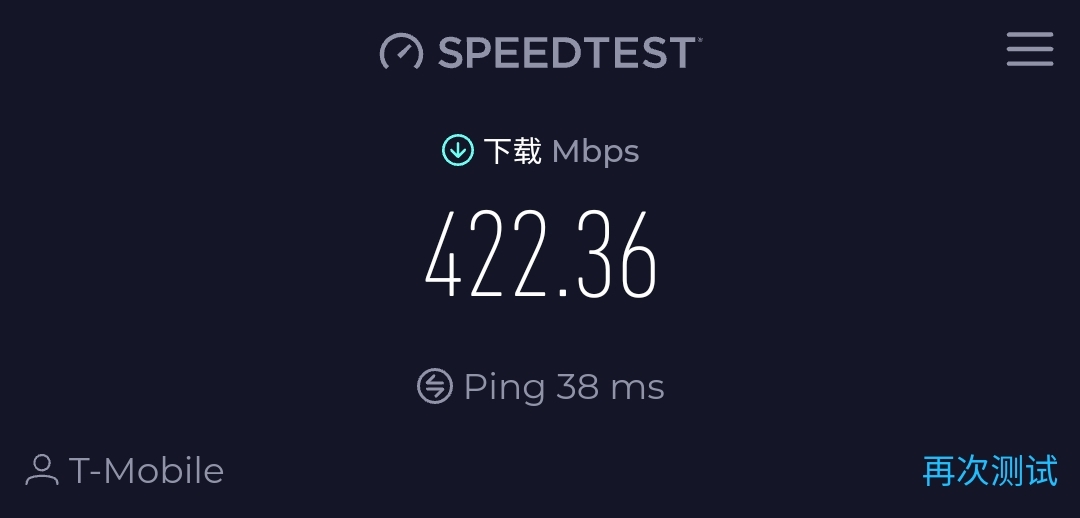Image resolution: width=1080 pixels, height=518 pixels.
Task: Tap 再次测试 to run the test again
Action: pyautogui.click(x=989, y=470)
